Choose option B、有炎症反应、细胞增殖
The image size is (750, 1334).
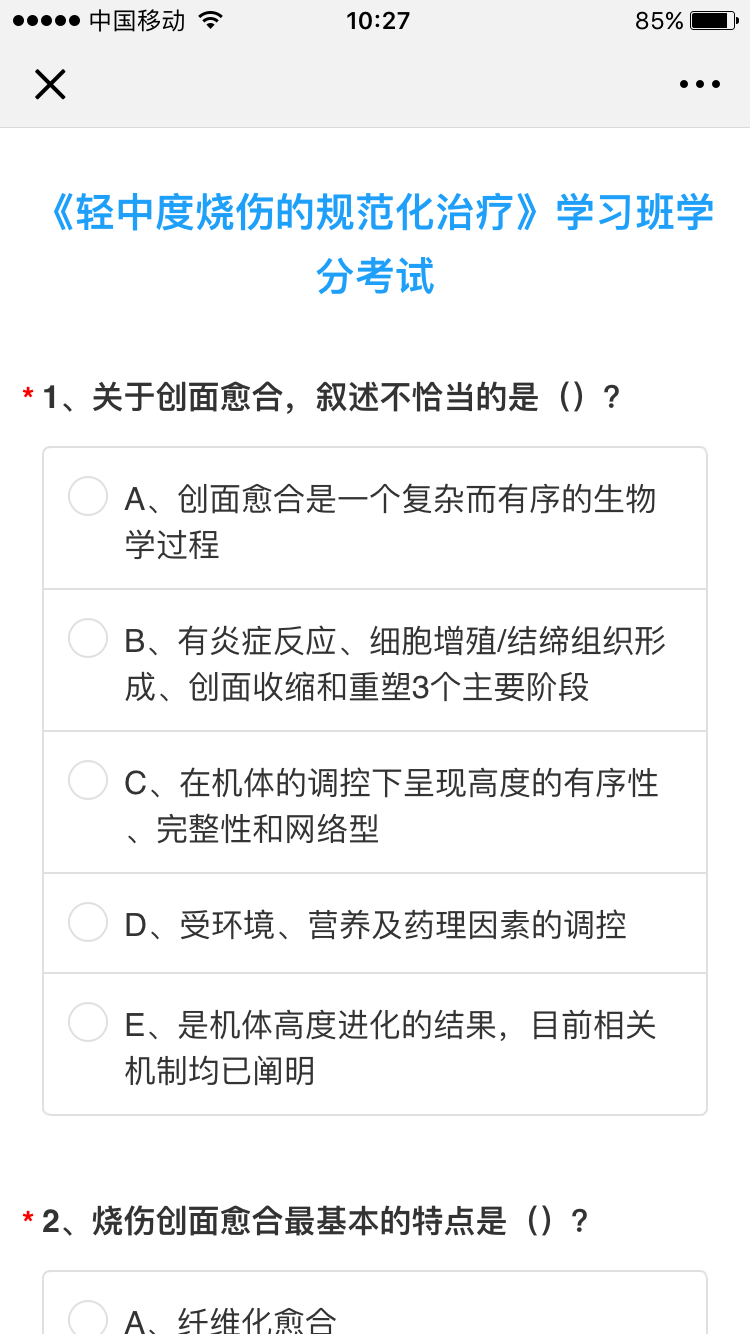(x=88, y=639)
